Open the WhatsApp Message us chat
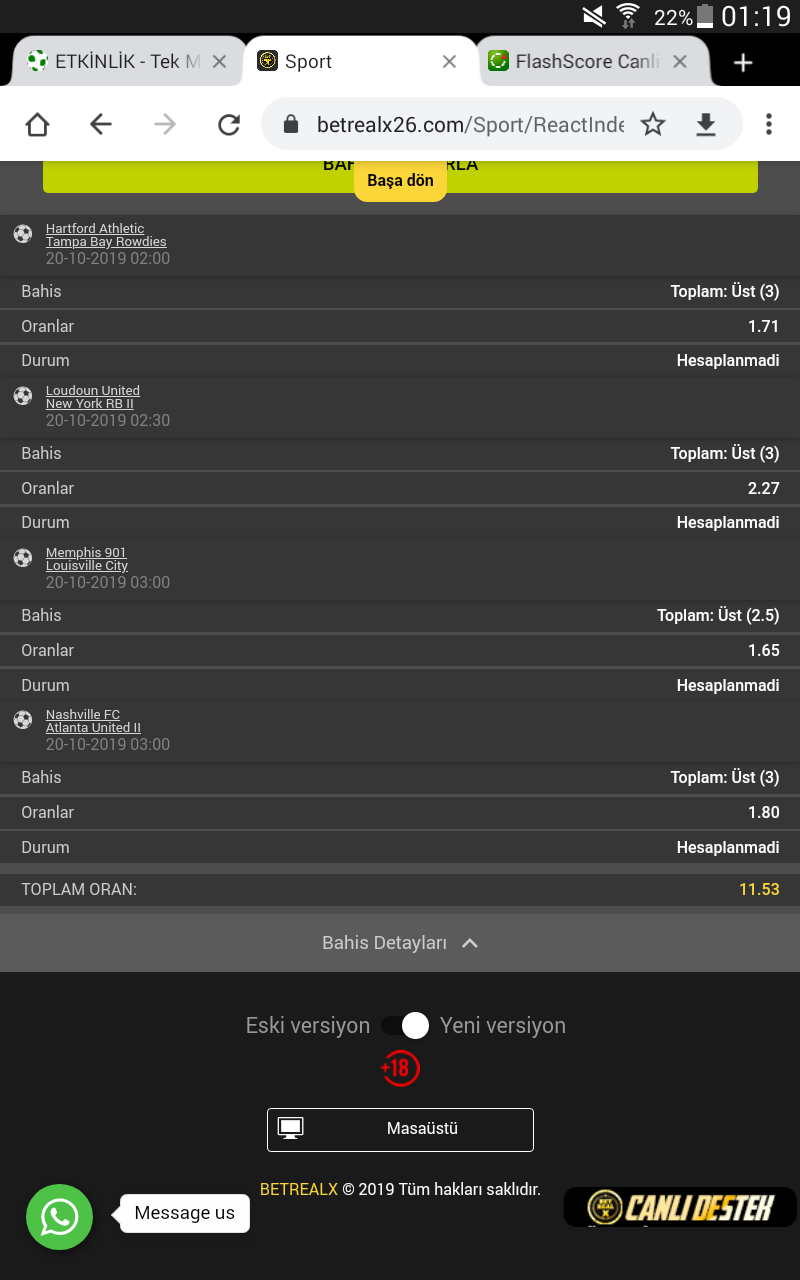This screenshot has width=800, height=1280. [59, 1217]
